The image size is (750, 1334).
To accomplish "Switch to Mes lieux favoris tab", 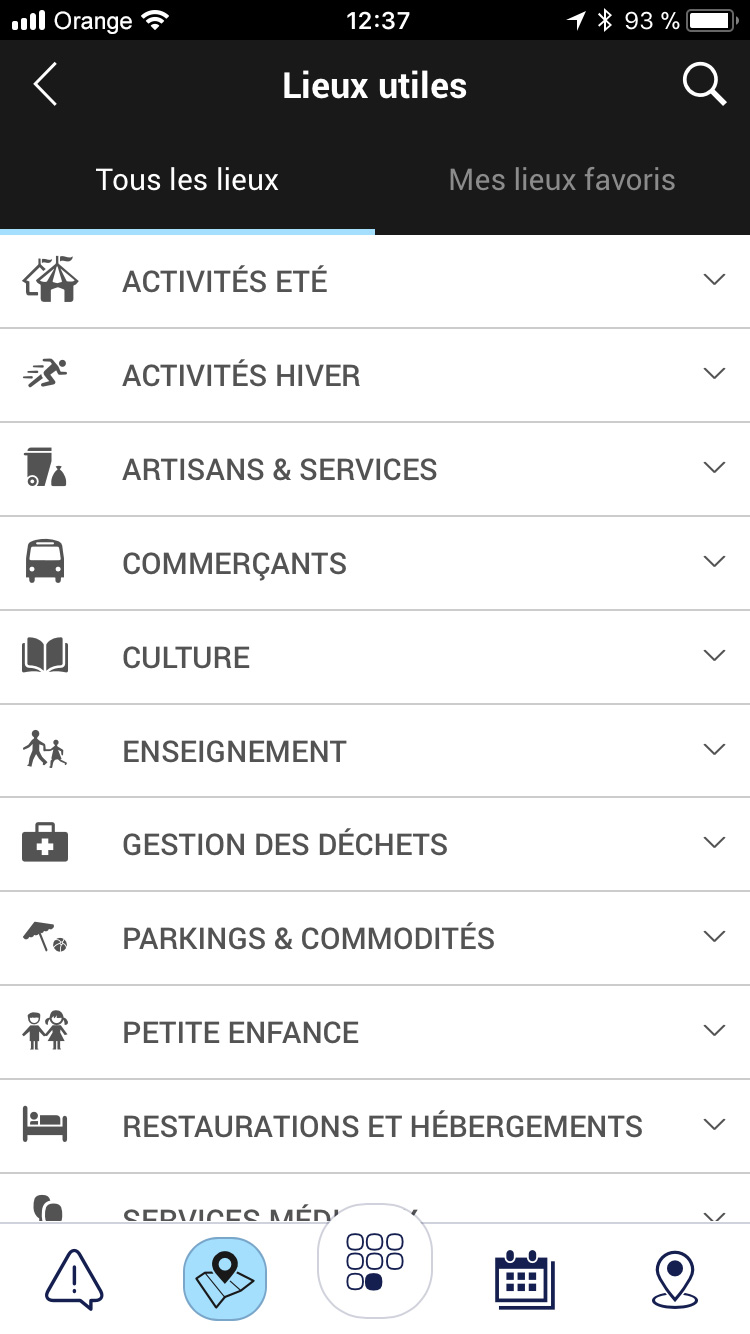I will tap(562, 180).
